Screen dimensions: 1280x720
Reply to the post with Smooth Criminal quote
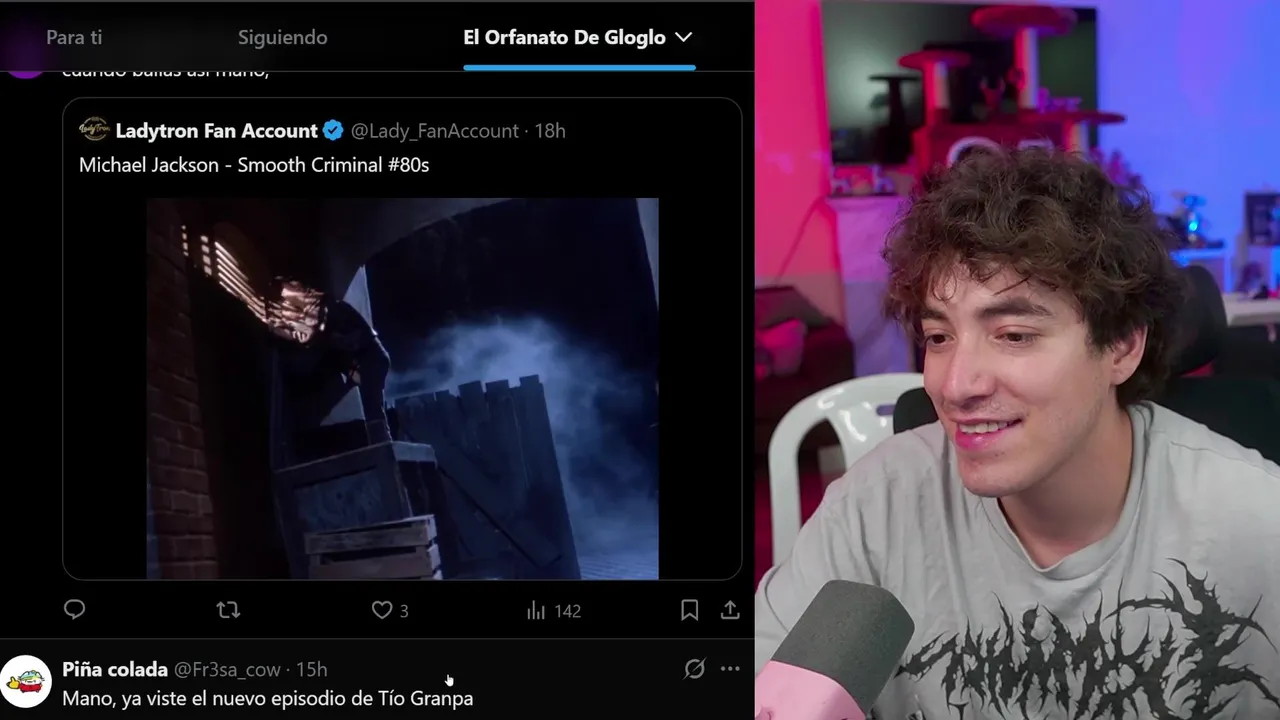click(74, 610)
